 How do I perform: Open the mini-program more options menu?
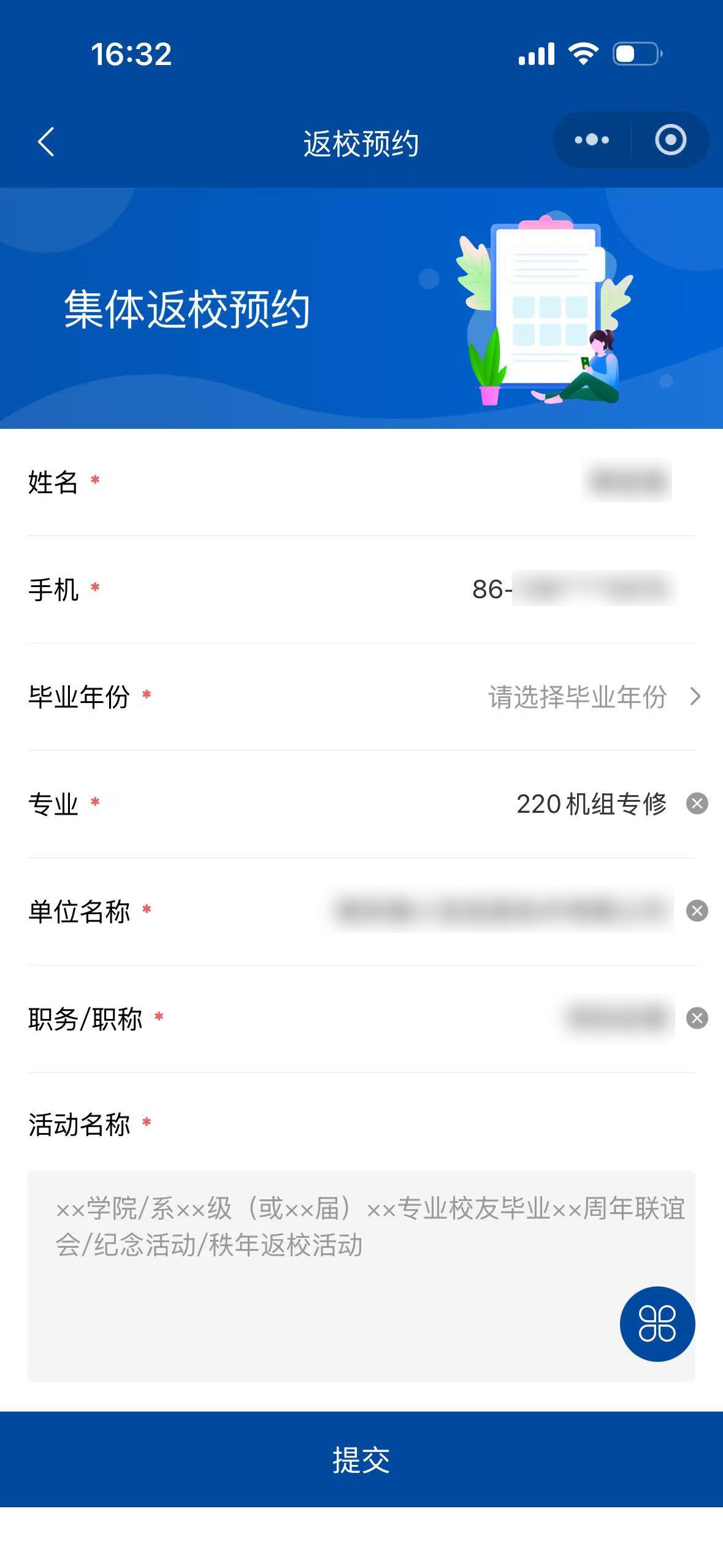click(592, 140)
